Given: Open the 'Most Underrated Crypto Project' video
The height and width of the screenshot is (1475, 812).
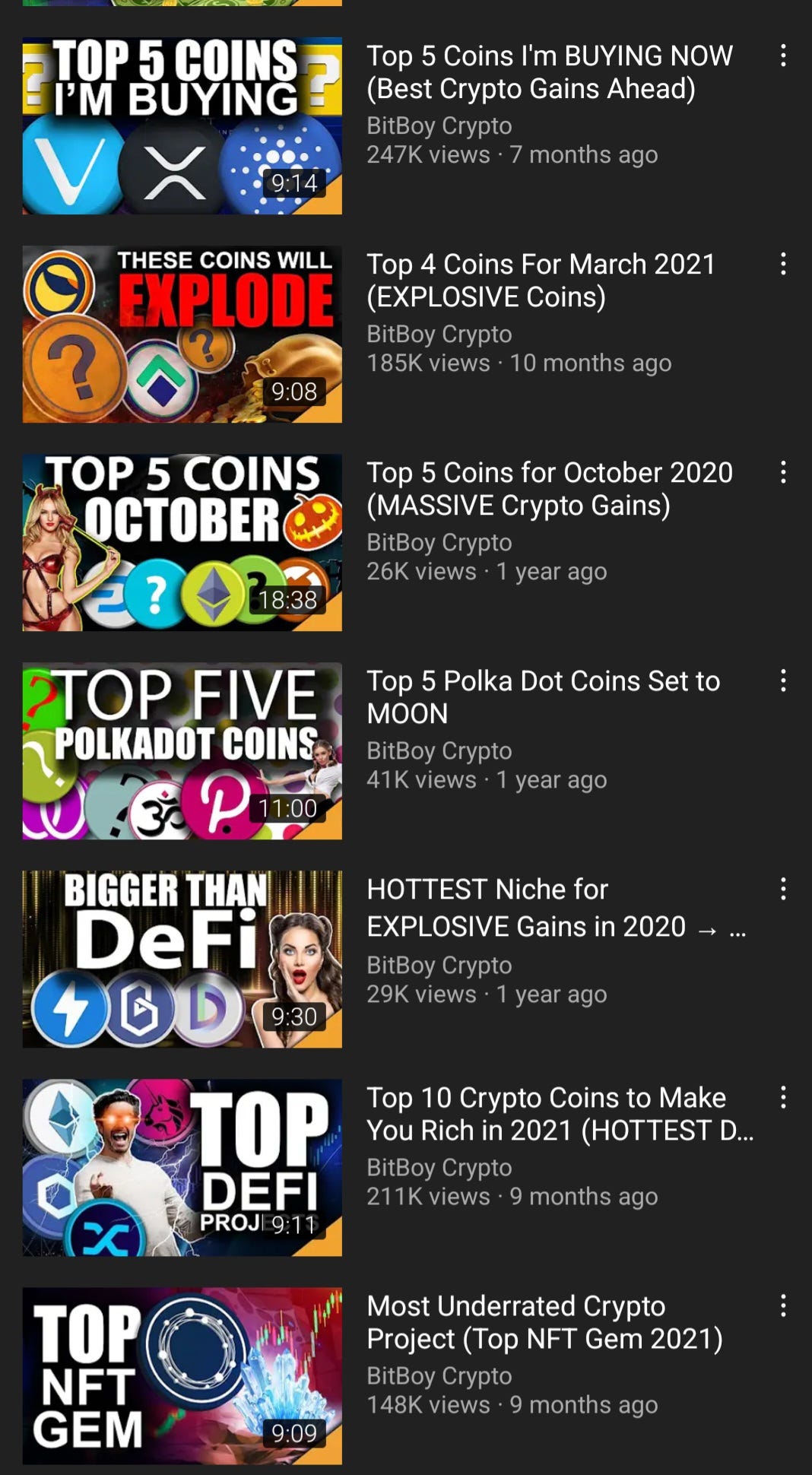Looking at the screenshot, I should [546, 1323].
